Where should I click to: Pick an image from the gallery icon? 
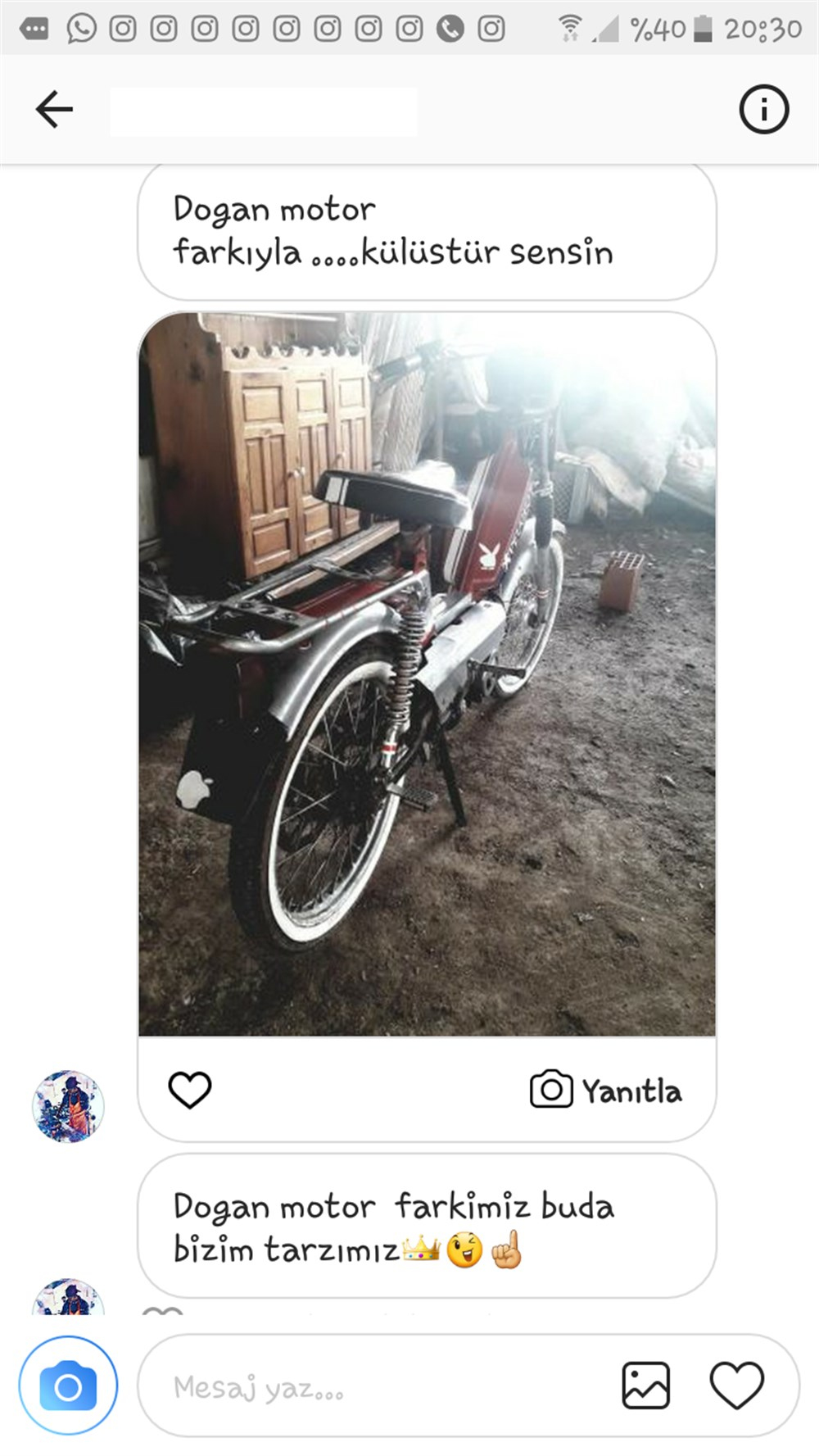click(645, 1386)
